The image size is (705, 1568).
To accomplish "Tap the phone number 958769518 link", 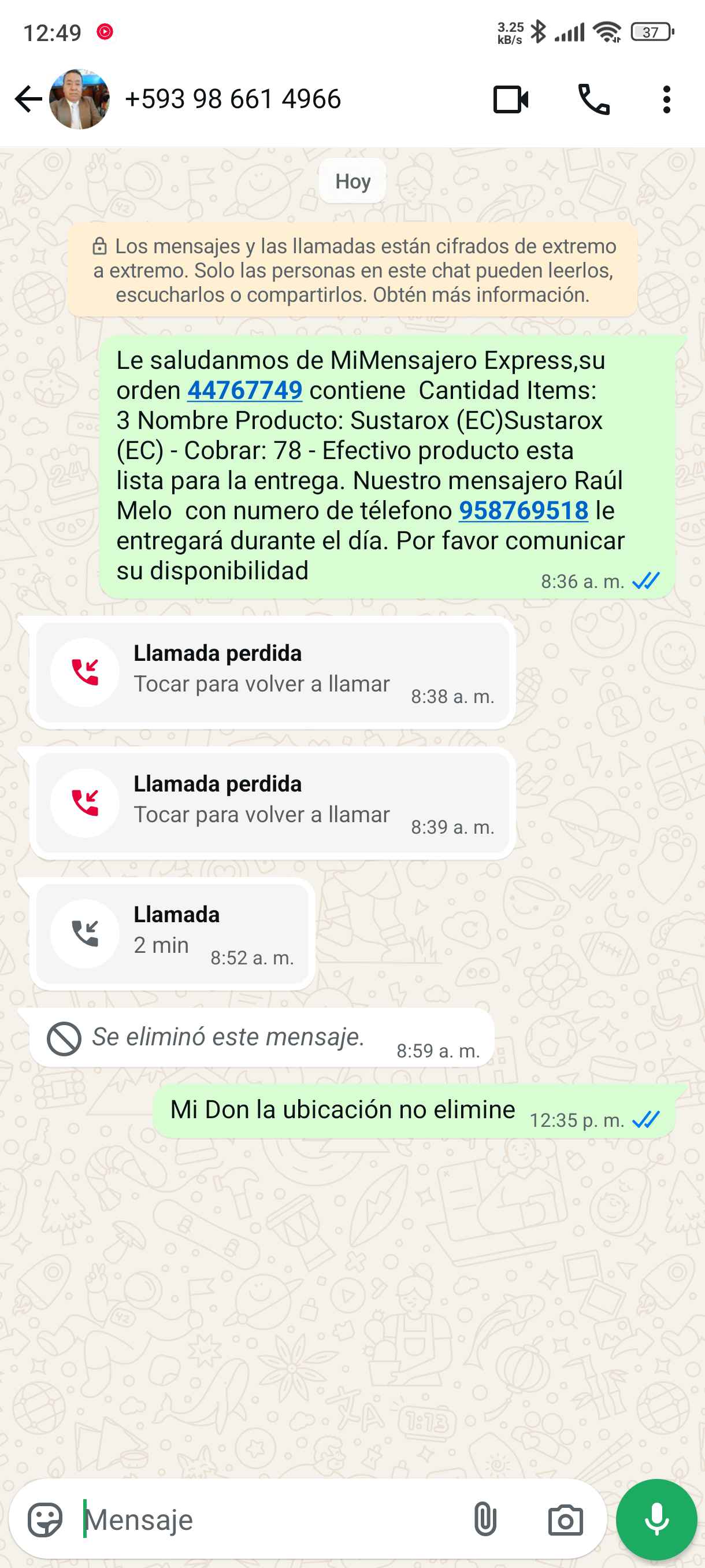I will [523, 511].
